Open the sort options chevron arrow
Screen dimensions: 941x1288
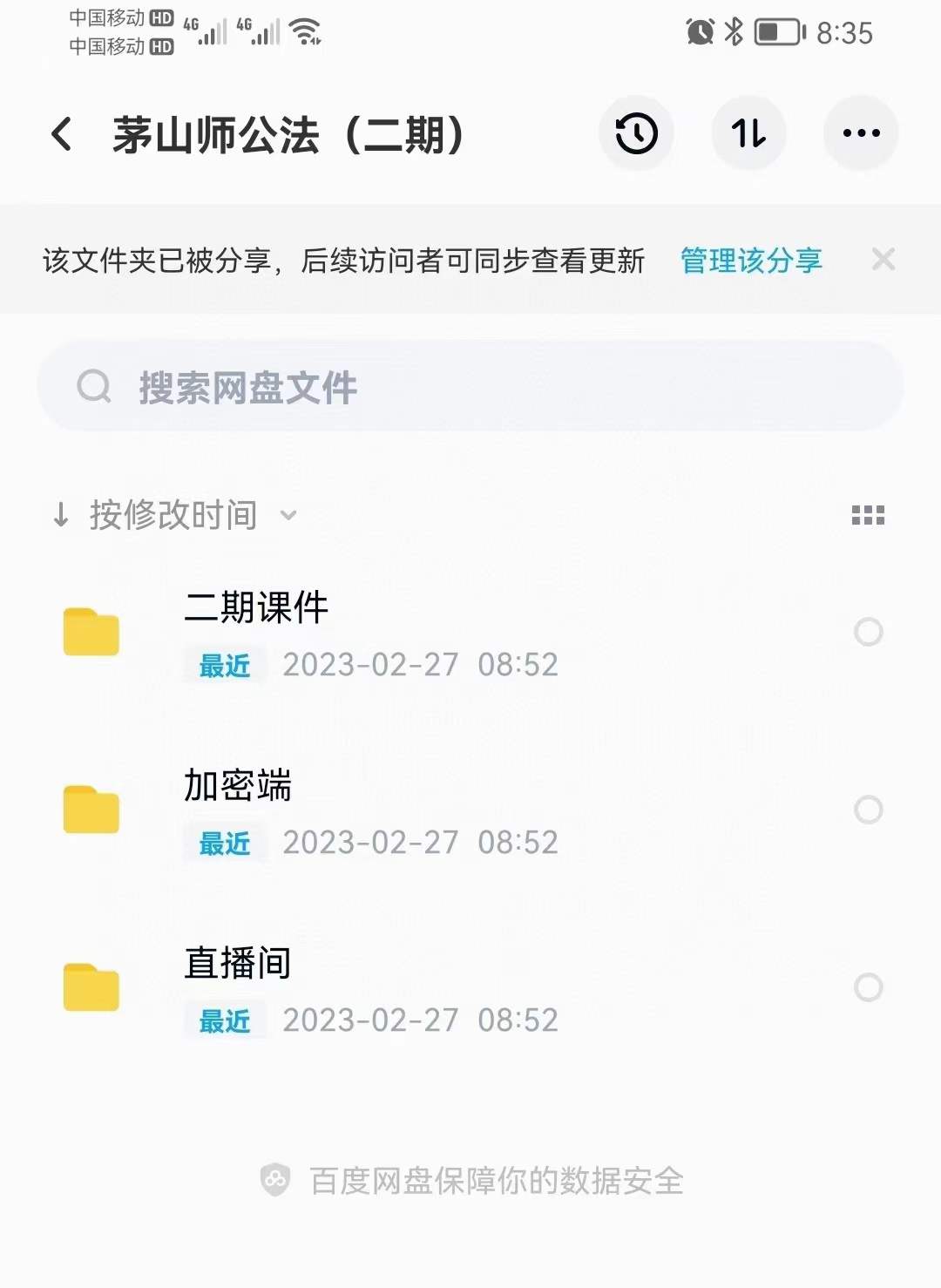[288, 517]
